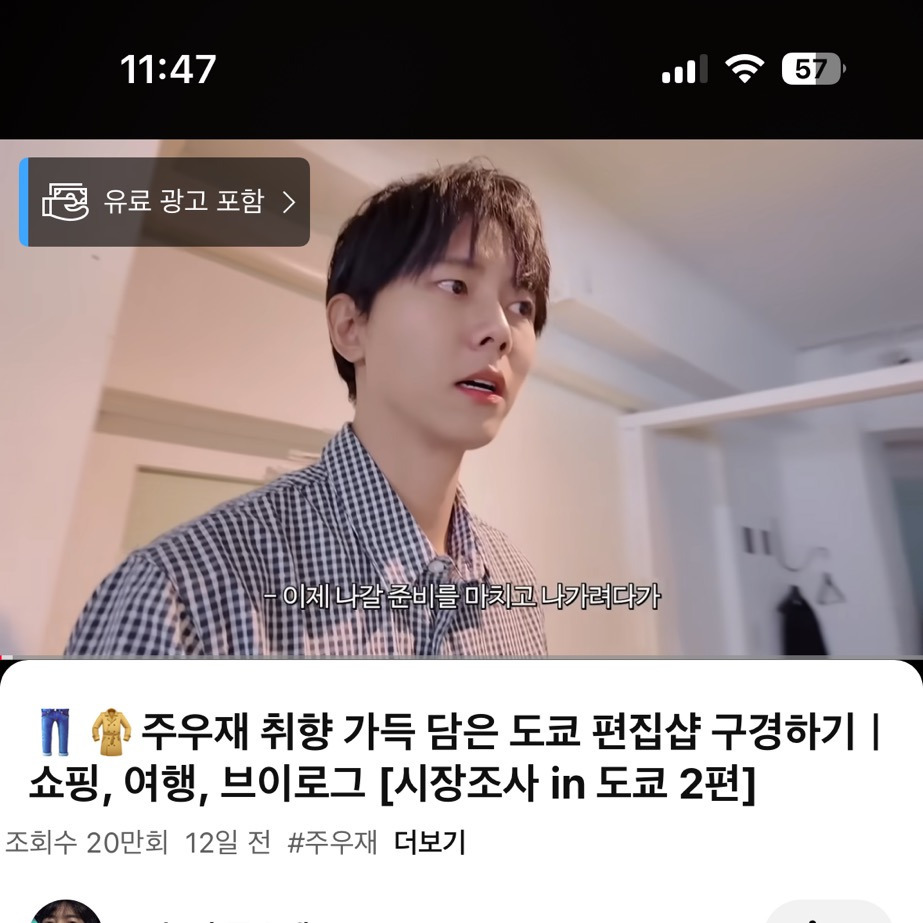Open the #주우재 hashtag link

pyautogui.click(x=332, y=842)
